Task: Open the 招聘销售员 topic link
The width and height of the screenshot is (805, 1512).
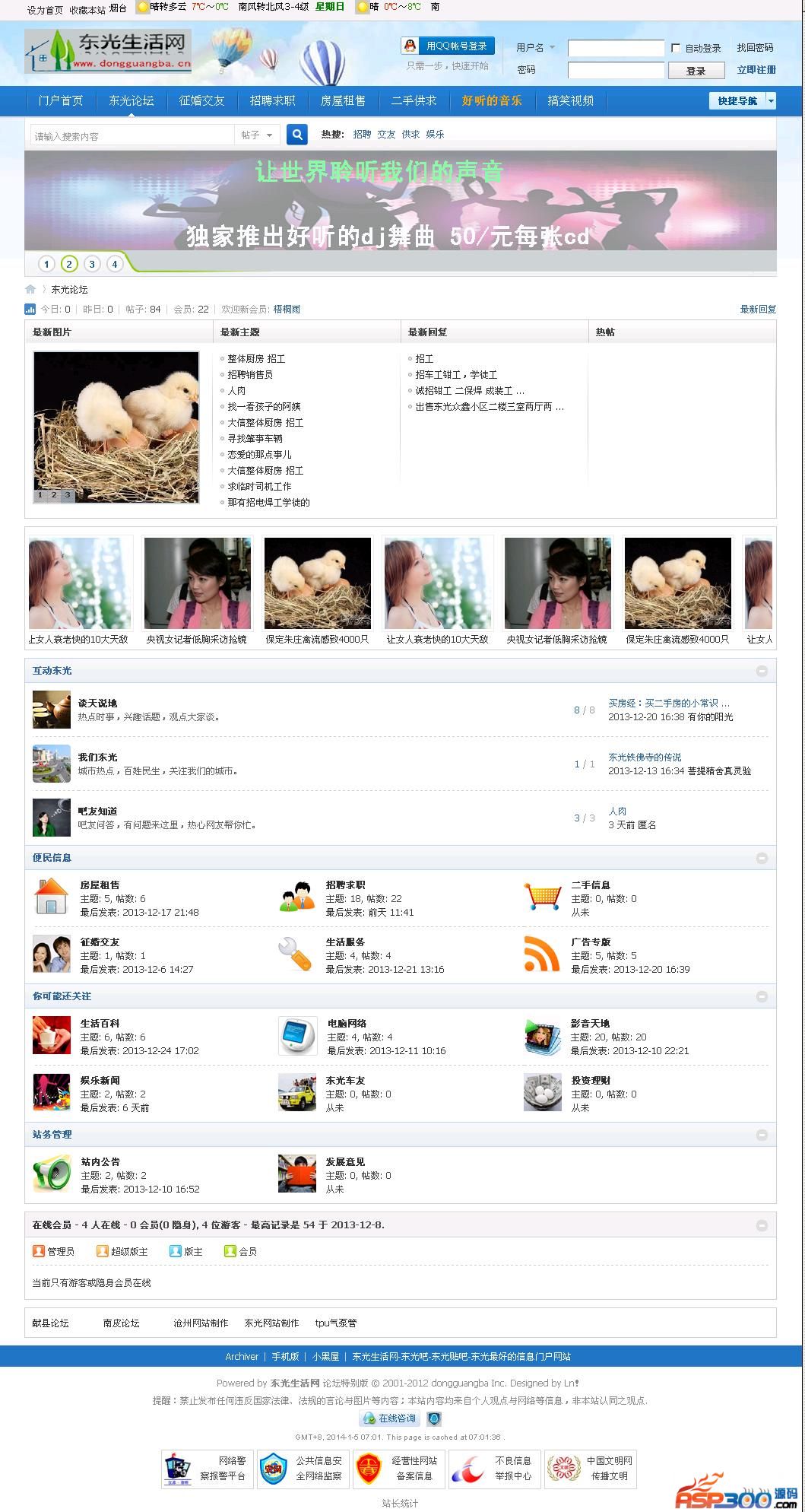Action: point(250,375)
